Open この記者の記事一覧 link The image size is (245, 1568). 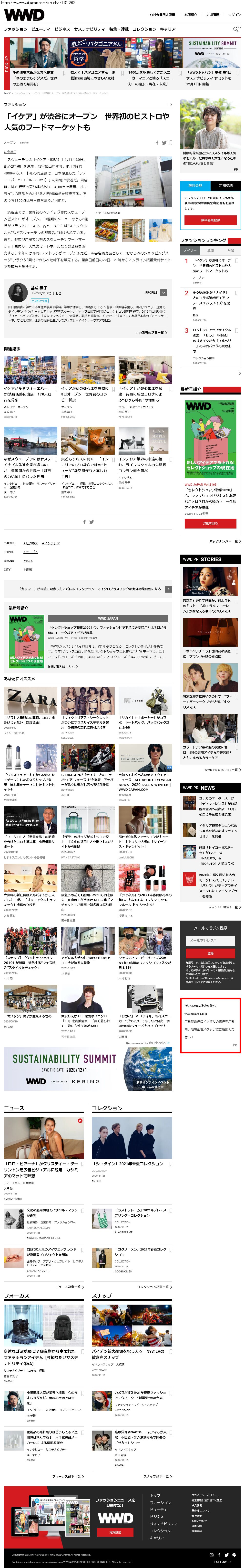tap(151, 332)
